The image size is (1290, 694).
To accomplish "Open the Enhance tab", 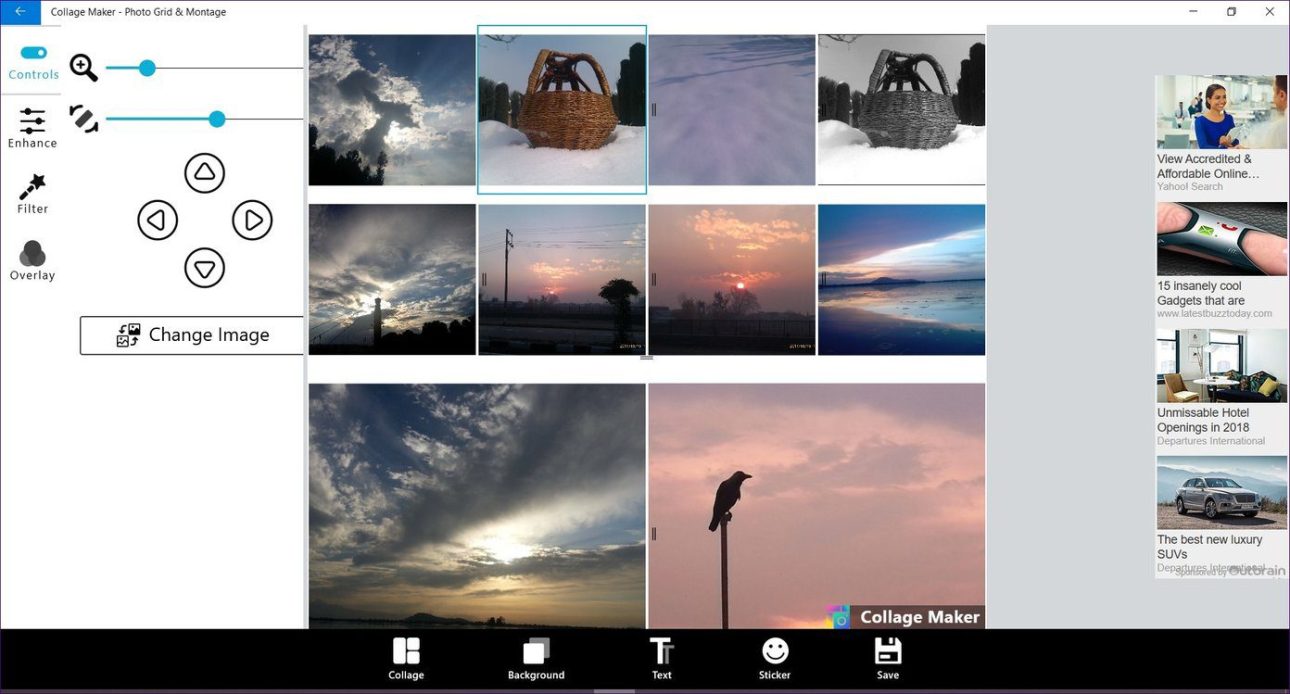I will (x=33, y=128).
